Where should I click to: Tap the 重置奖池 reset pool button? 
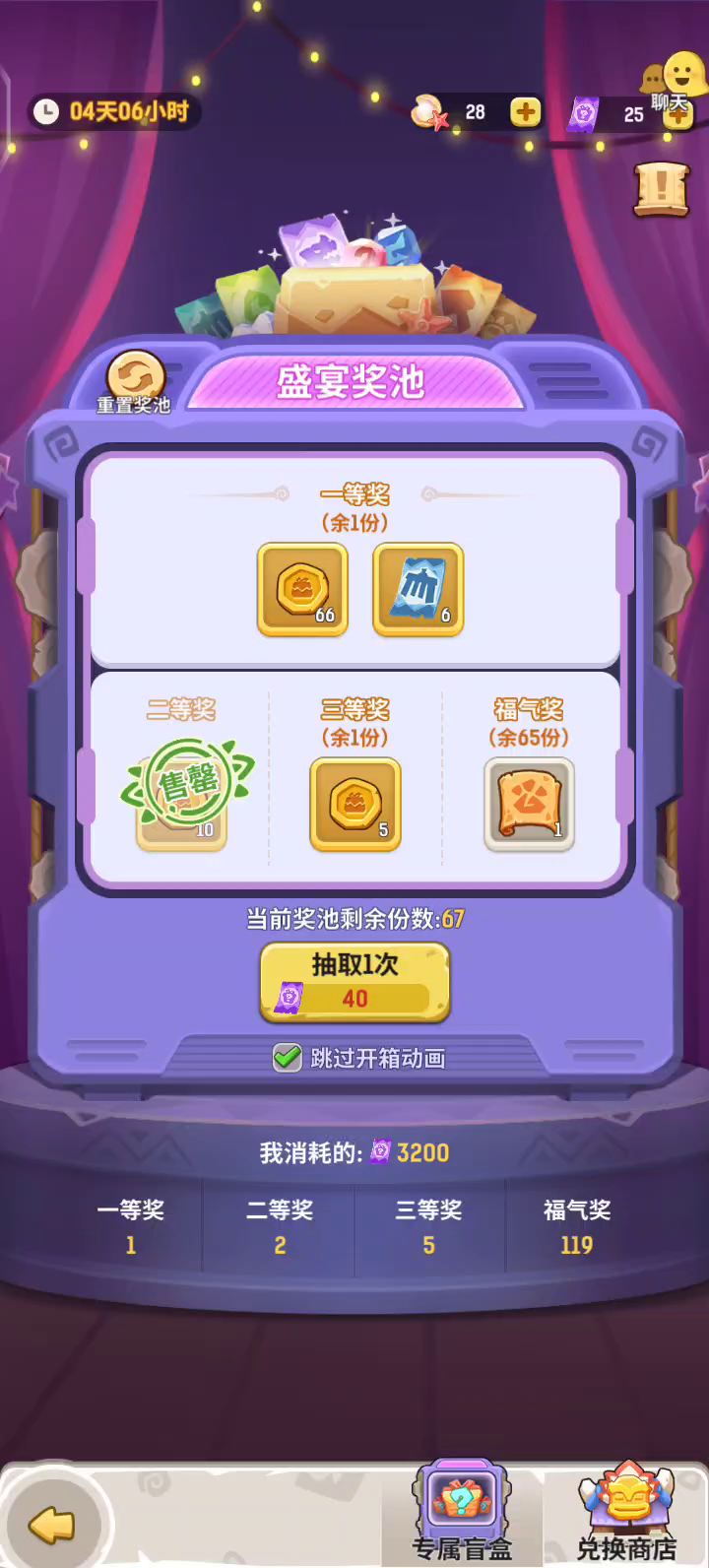(135, 382)
